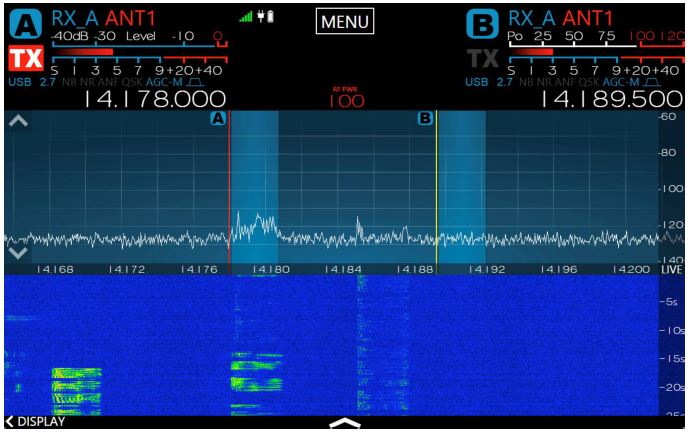The width and height of the screenshot is (689, 434).
Task: Tap slice B marker flag on spectrum
Action: click(x=424, y=118)
